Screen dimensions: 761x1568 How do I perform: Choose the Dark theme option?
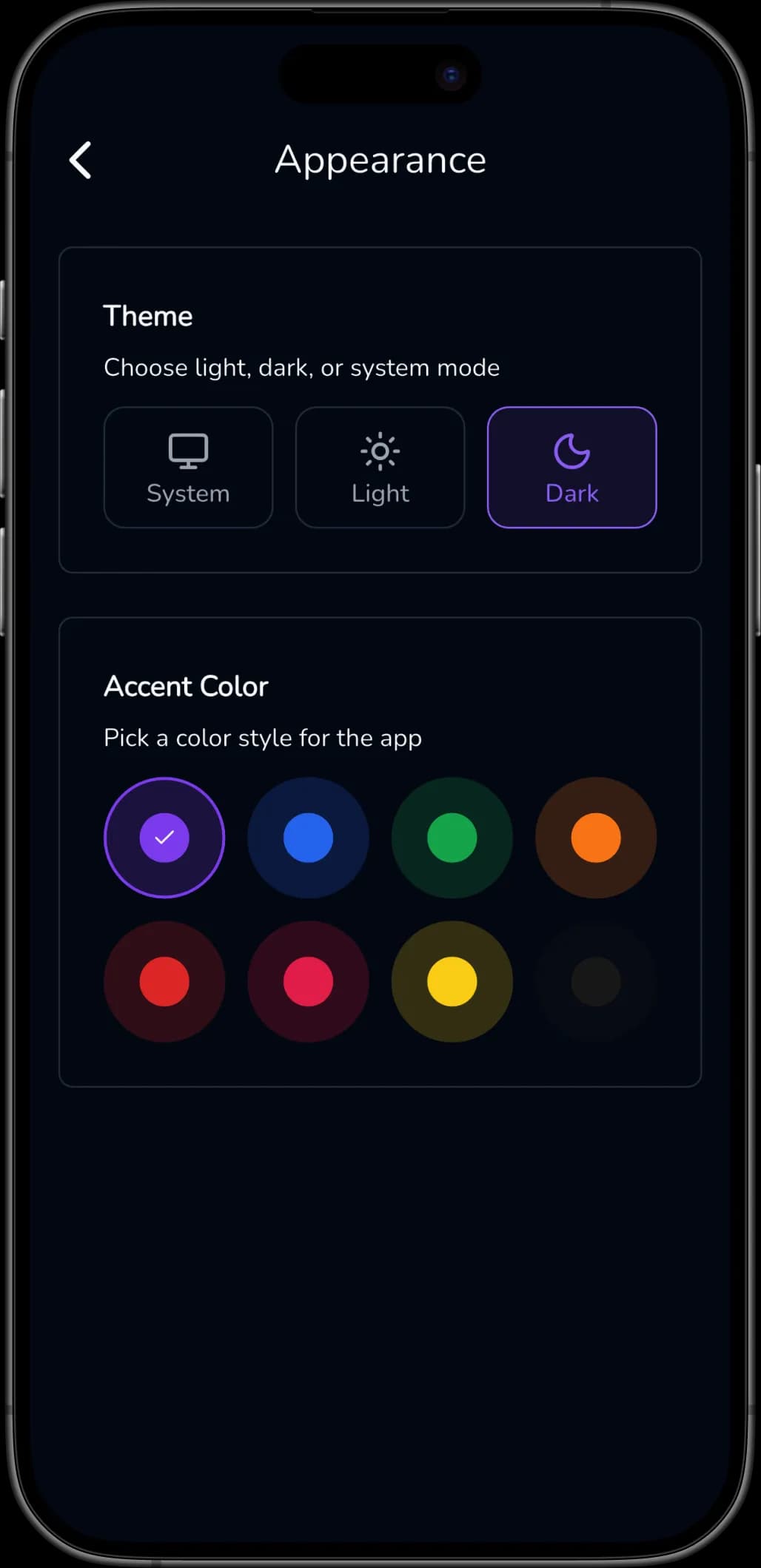571,468
